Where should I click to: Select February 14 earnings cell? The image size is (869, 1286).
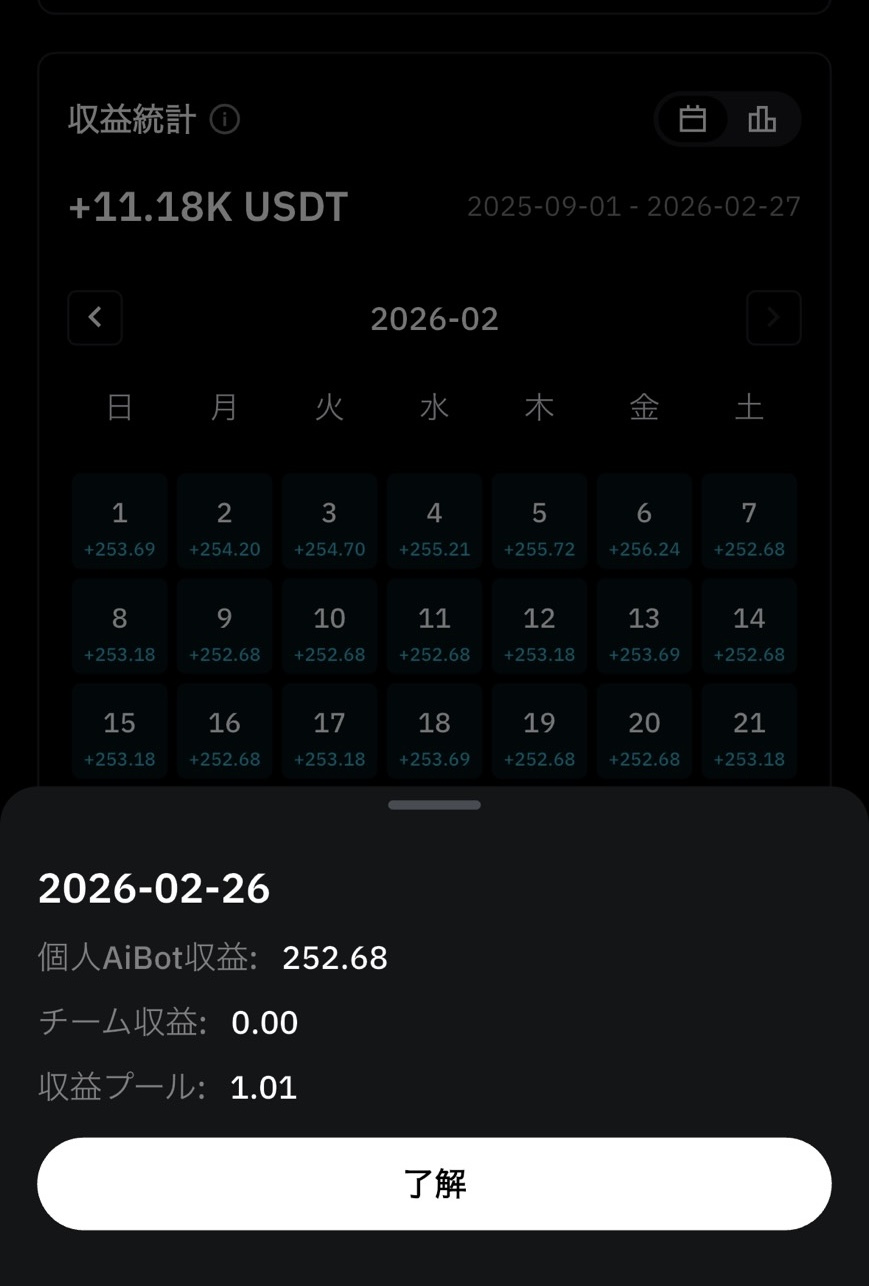coord(749,626)
